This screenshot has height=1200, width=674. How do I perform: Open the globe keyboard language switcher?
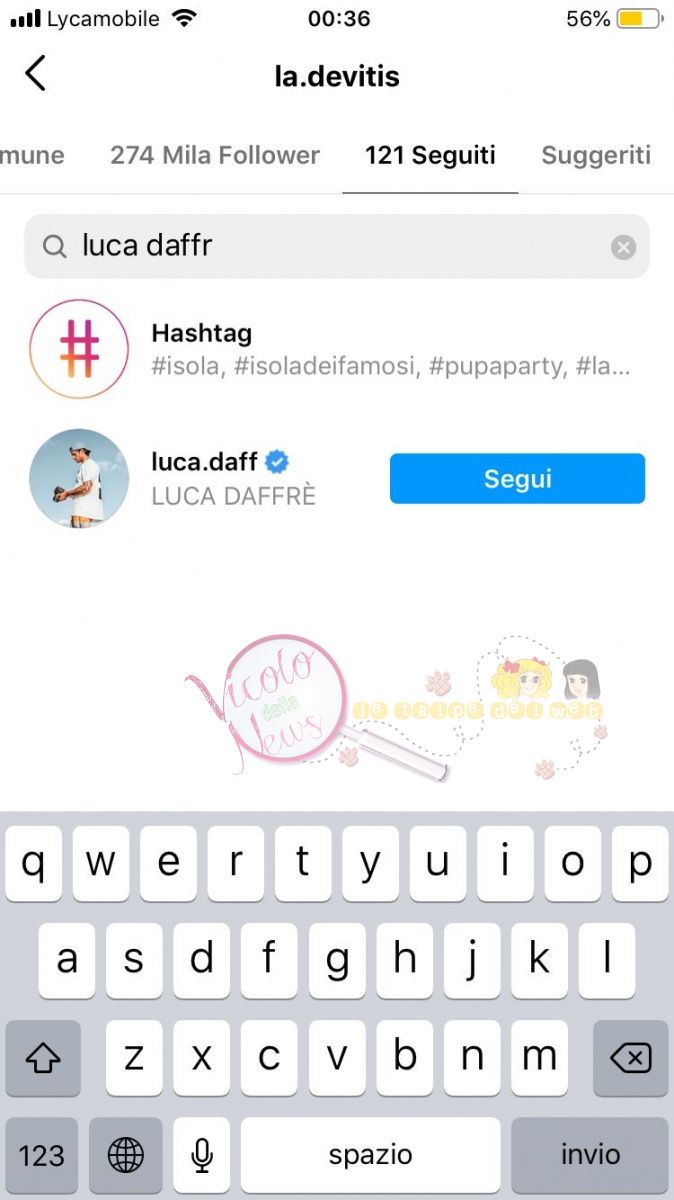tap(126, 1155)
